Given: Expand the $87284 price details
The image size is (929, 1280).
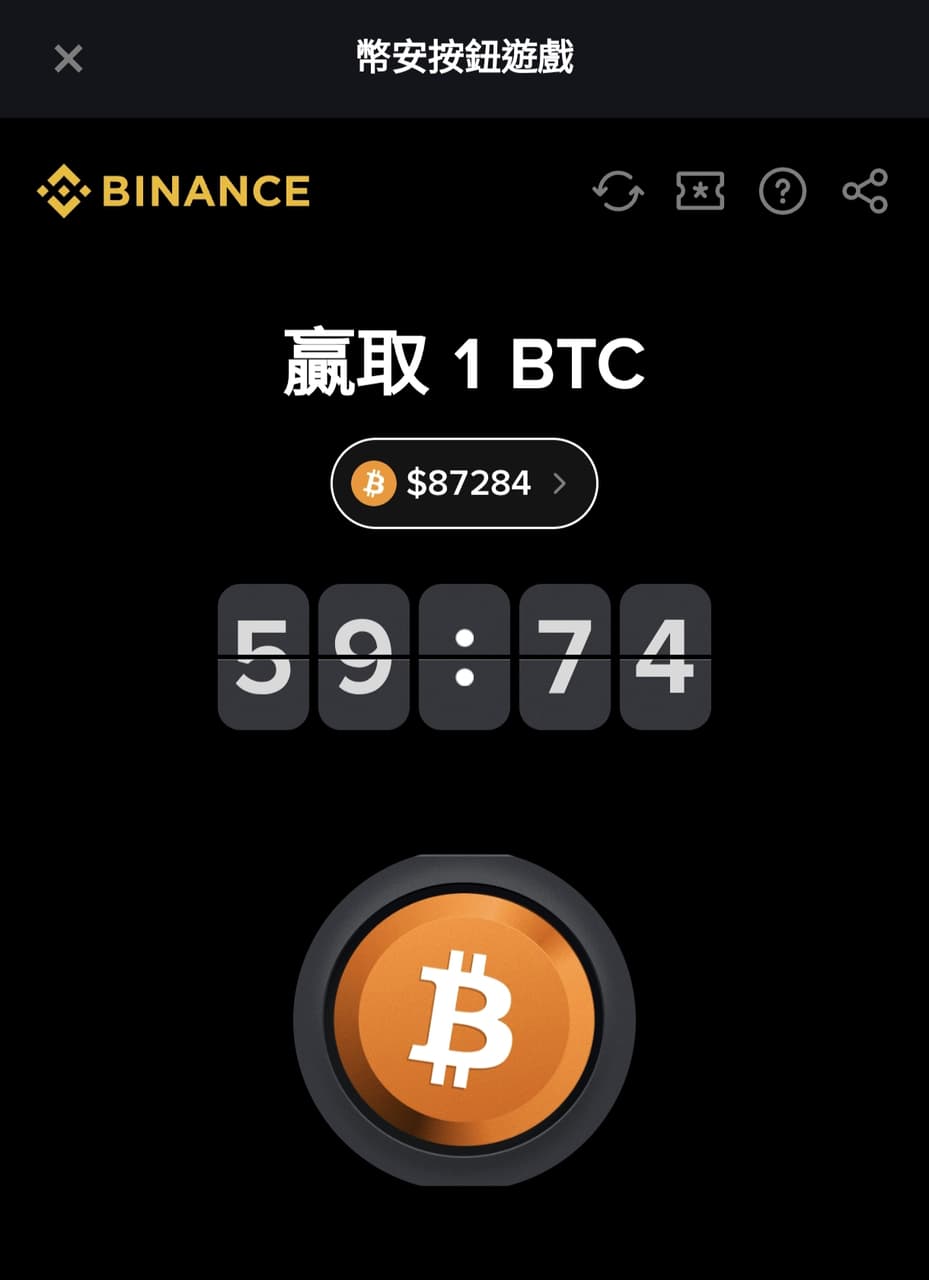Looking at the screenshot, I should click(465, 483).
